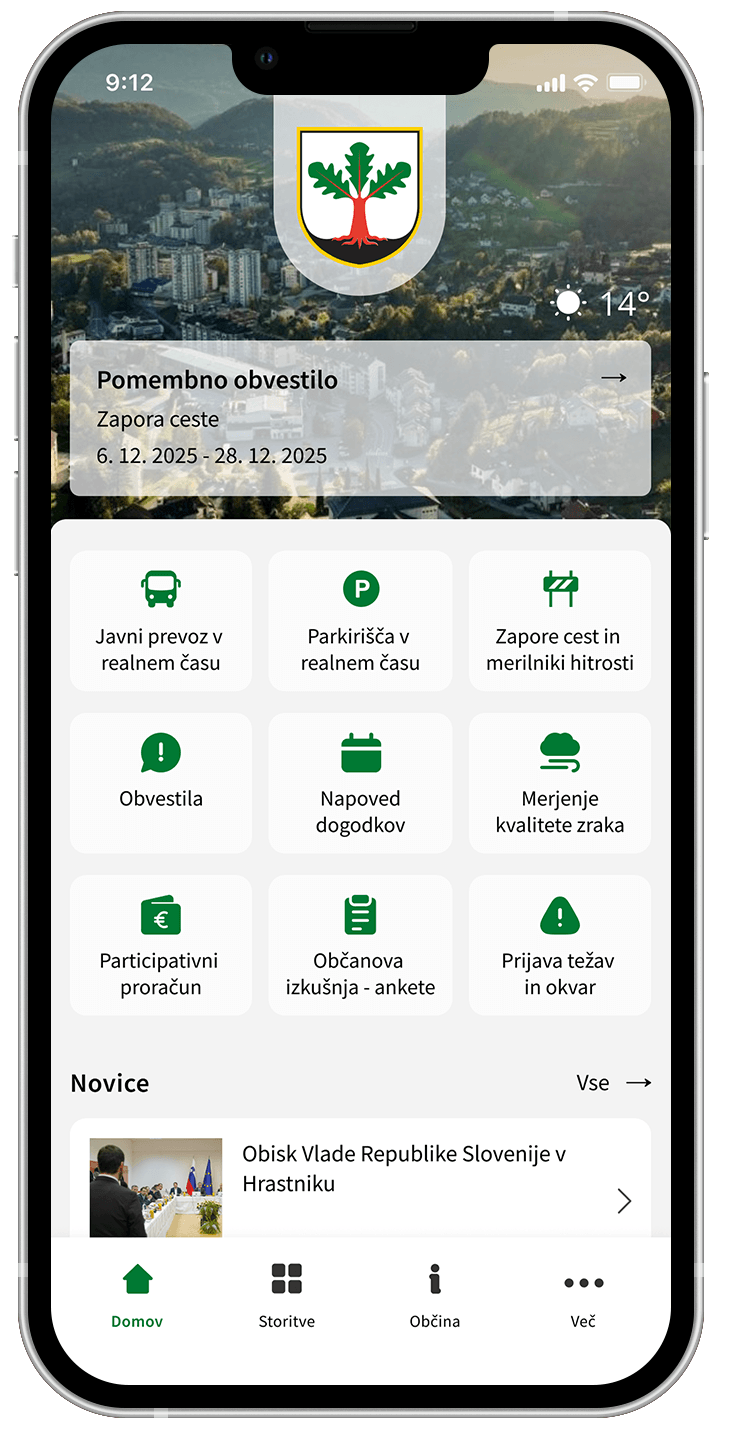This screenshot has height=1446, width=730.
Task: Switch to the Domov tab
Action: click(x=137, y=1295)
